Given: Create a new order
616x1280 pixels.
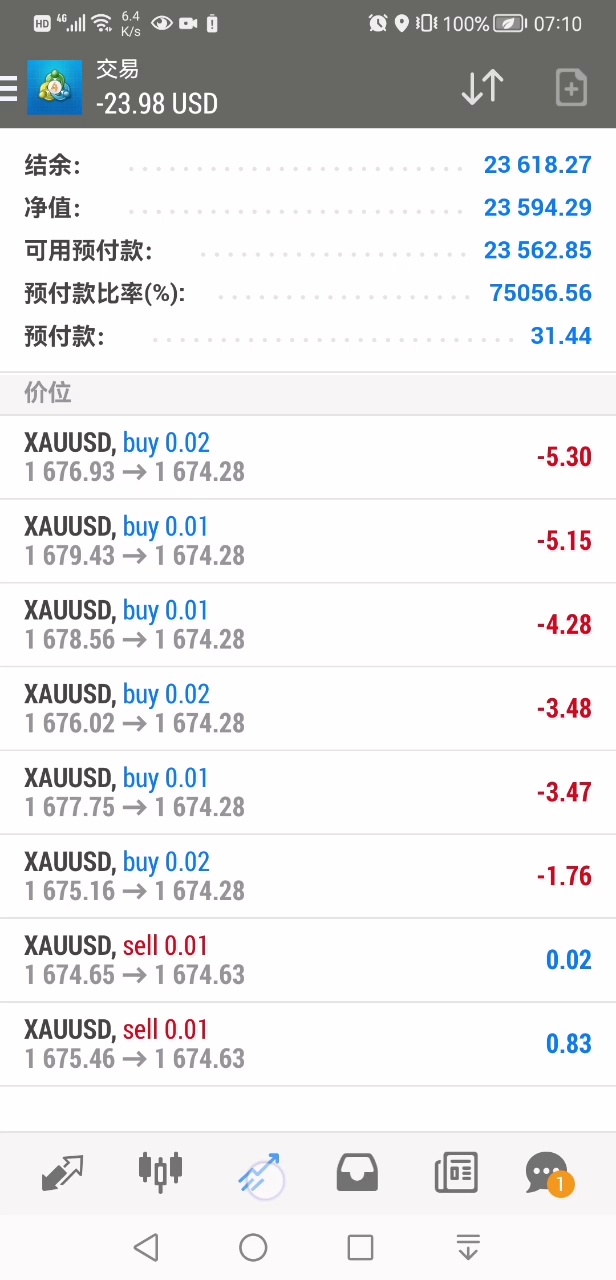Looking at the screenshot, I should 570,88.
